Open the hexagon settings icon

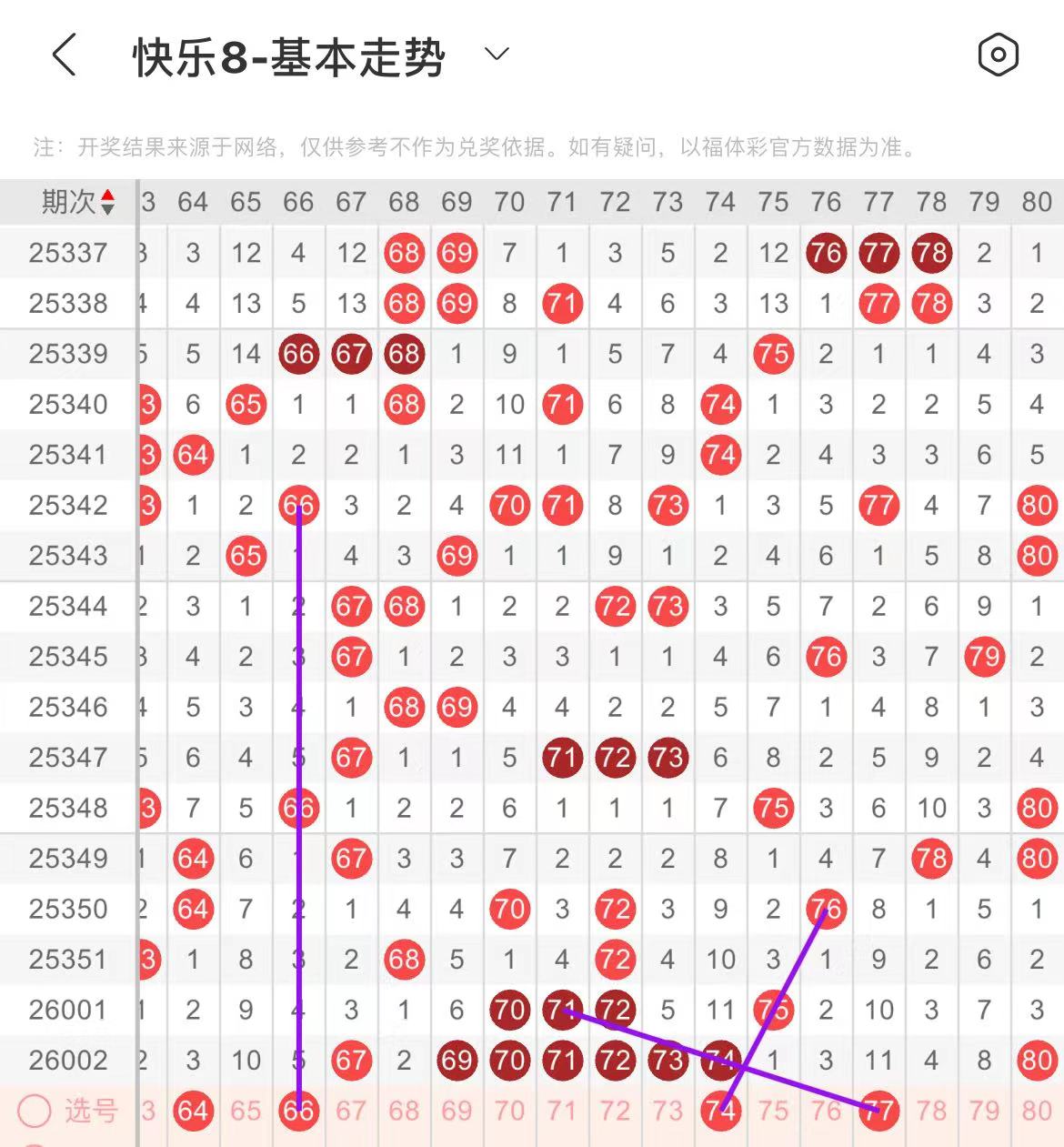[x=998, y=55]
